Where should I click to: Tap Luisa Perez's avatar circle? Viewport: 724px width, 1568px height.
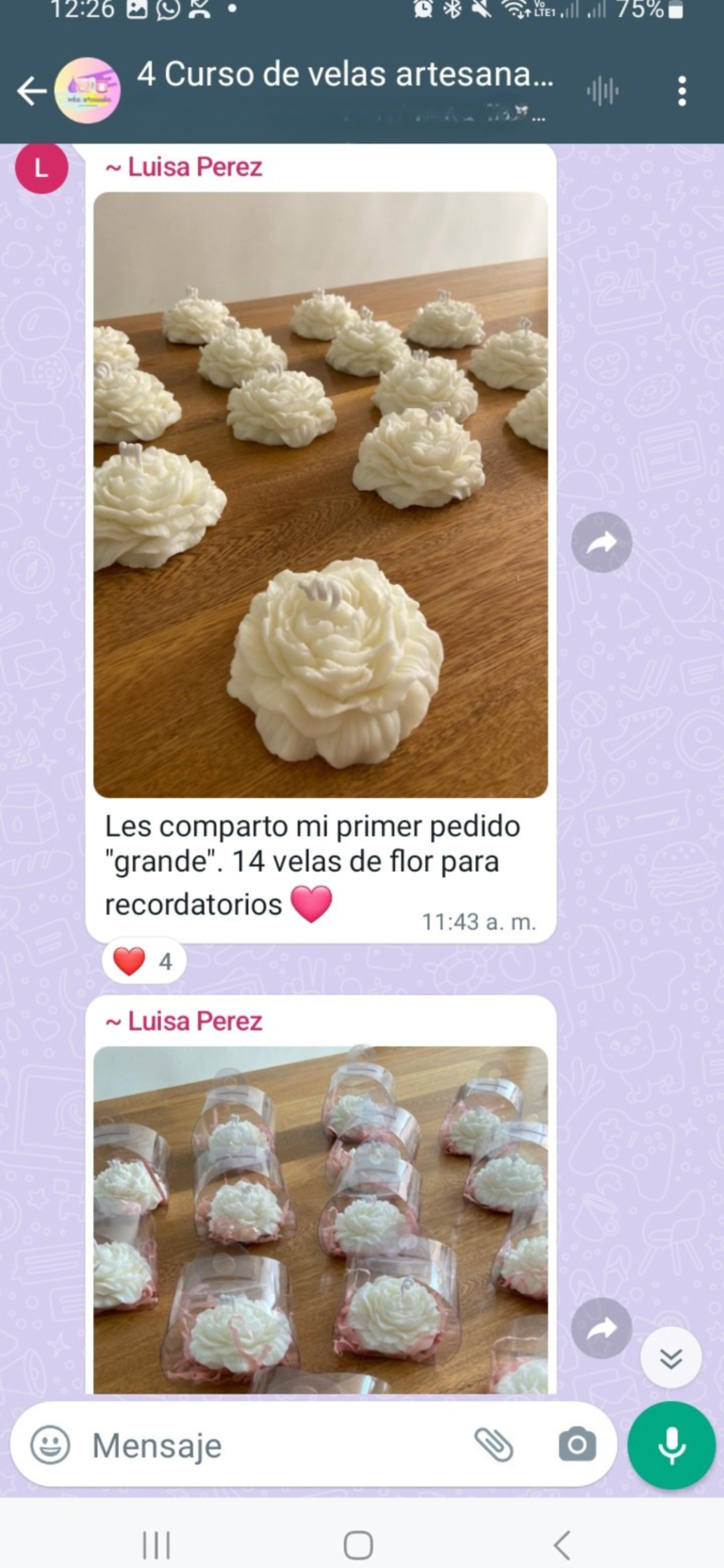coord(41,168)
